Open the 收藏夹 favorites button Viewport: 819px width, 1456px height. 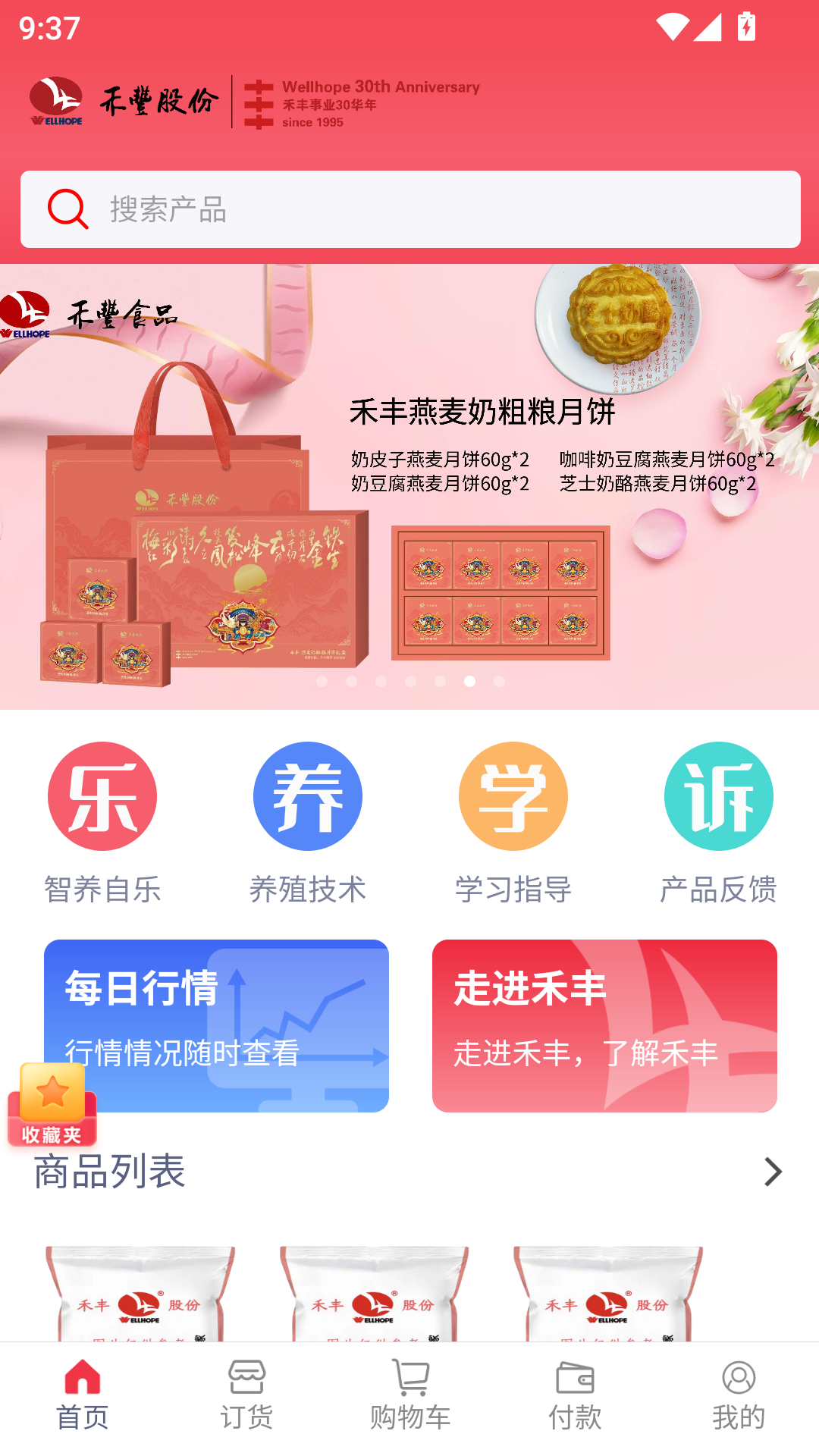click(52, 1105)
